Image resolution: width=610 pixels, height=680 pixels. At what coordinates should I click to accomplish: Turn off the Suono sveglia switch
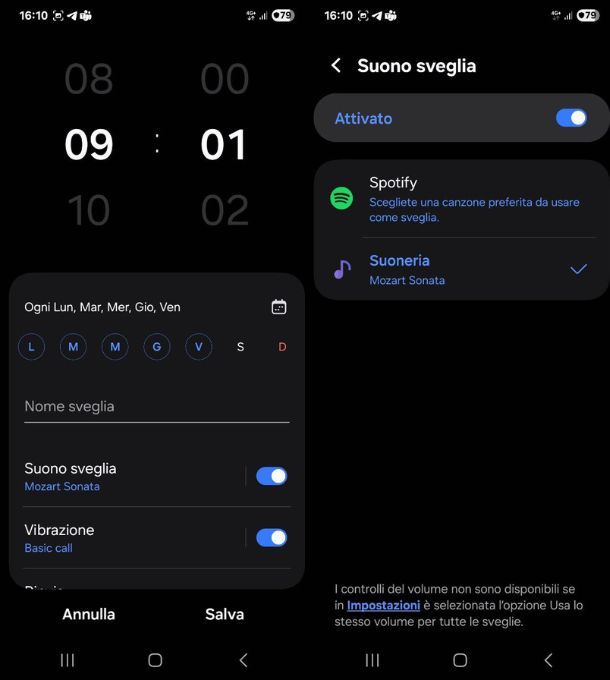[x=271, y=476]
